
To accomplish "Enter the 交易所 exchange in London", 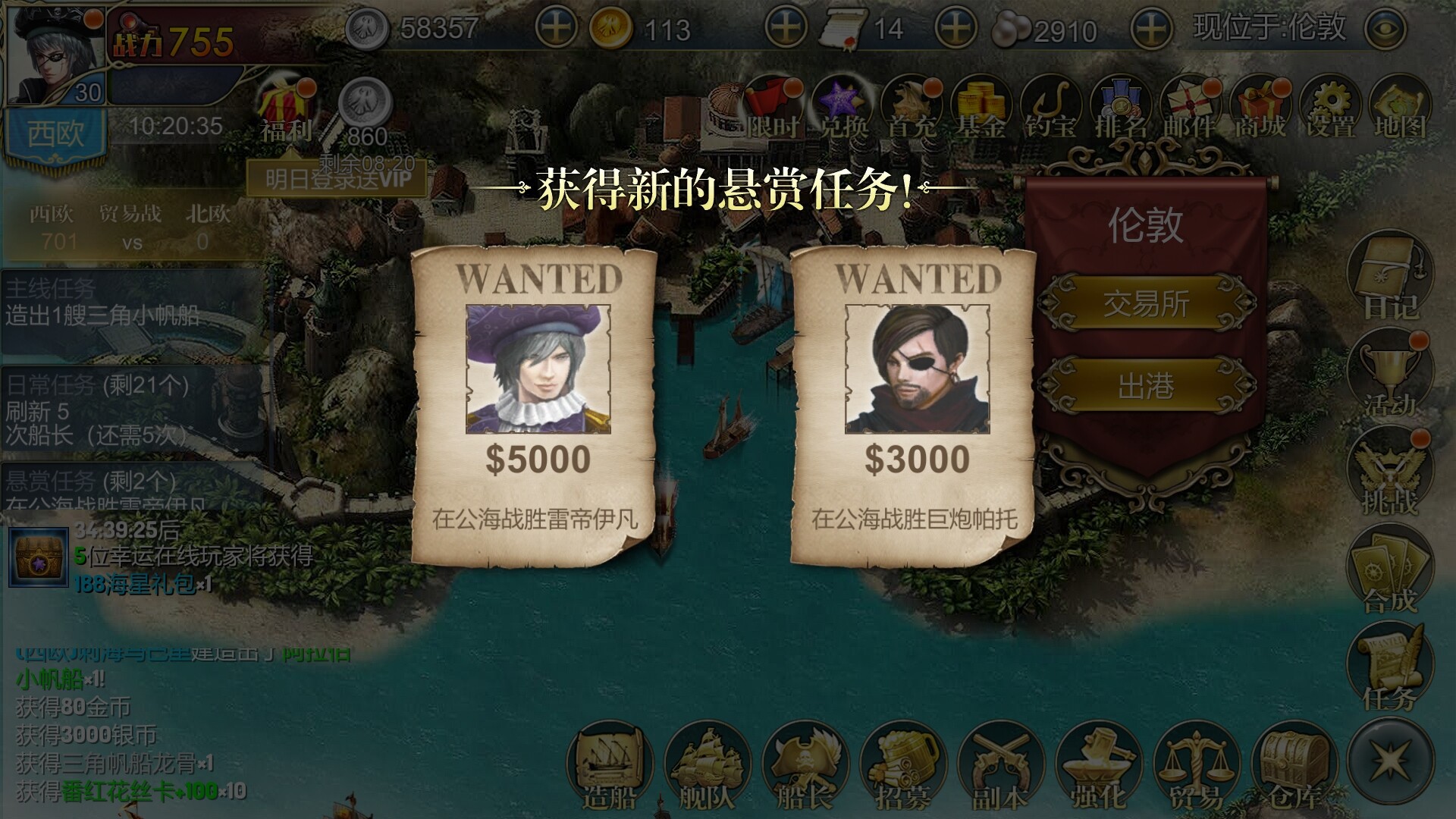I will pos(1145,303).
